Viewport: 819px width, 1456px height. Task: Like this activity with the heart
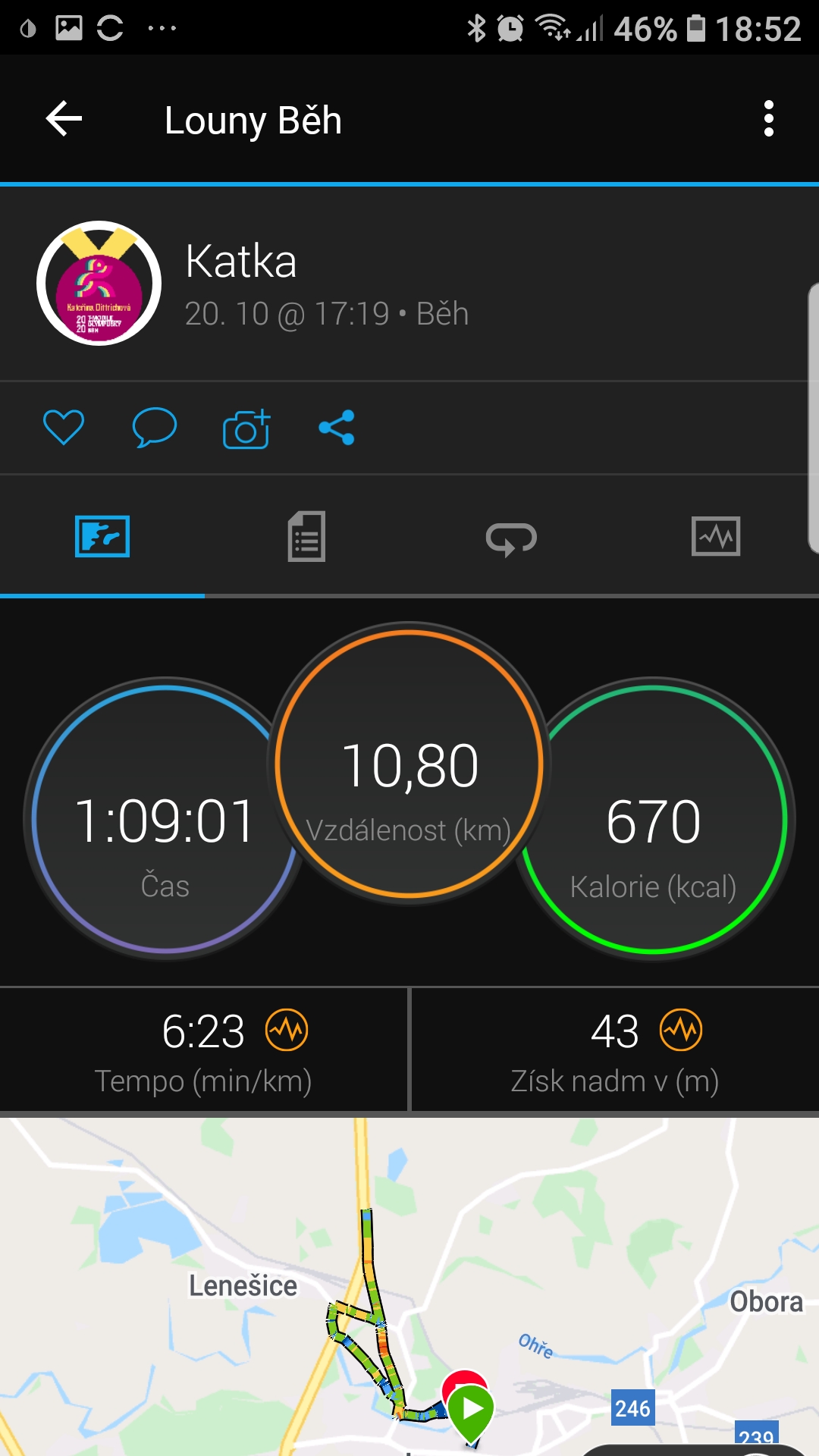click(64, 427)
